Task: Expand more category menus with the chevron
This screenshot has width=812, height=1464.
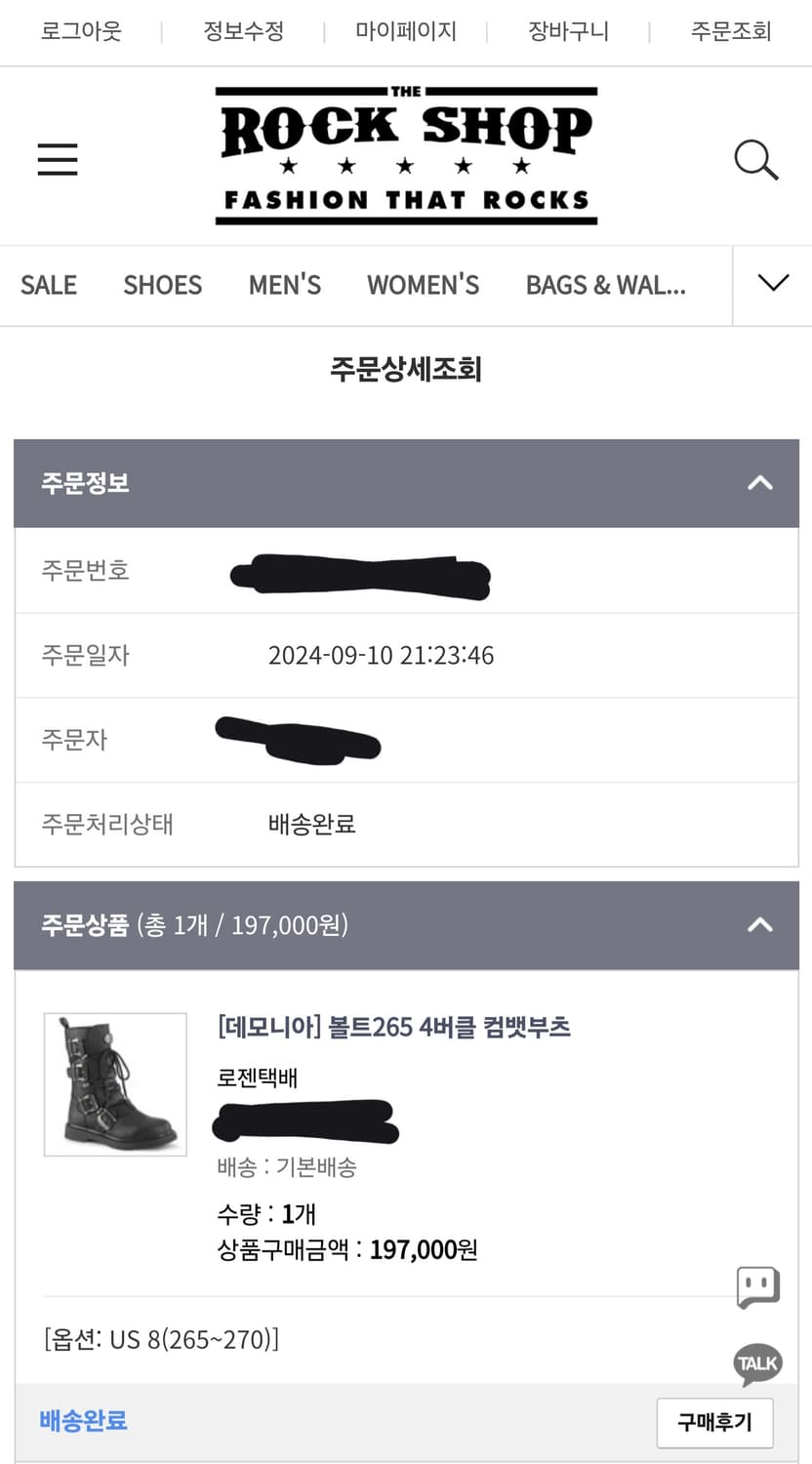Action: click(772, 284)
